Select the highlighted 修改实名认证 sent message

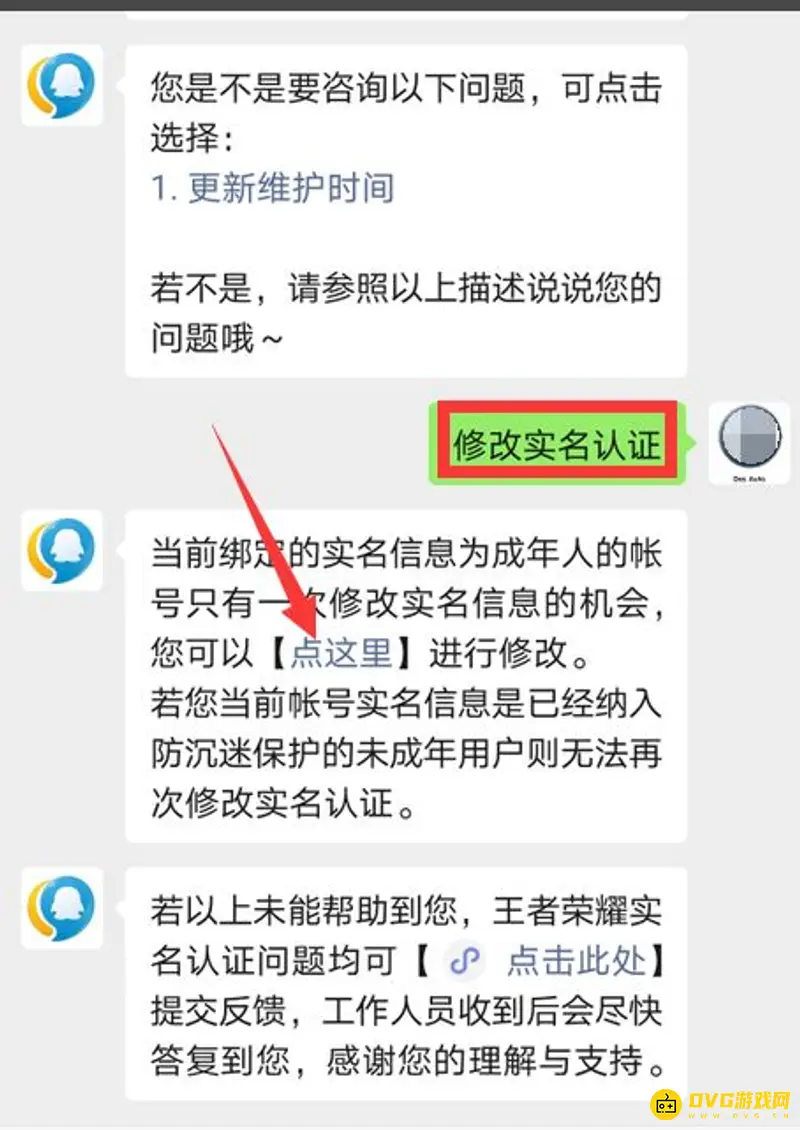coord(560,443)
